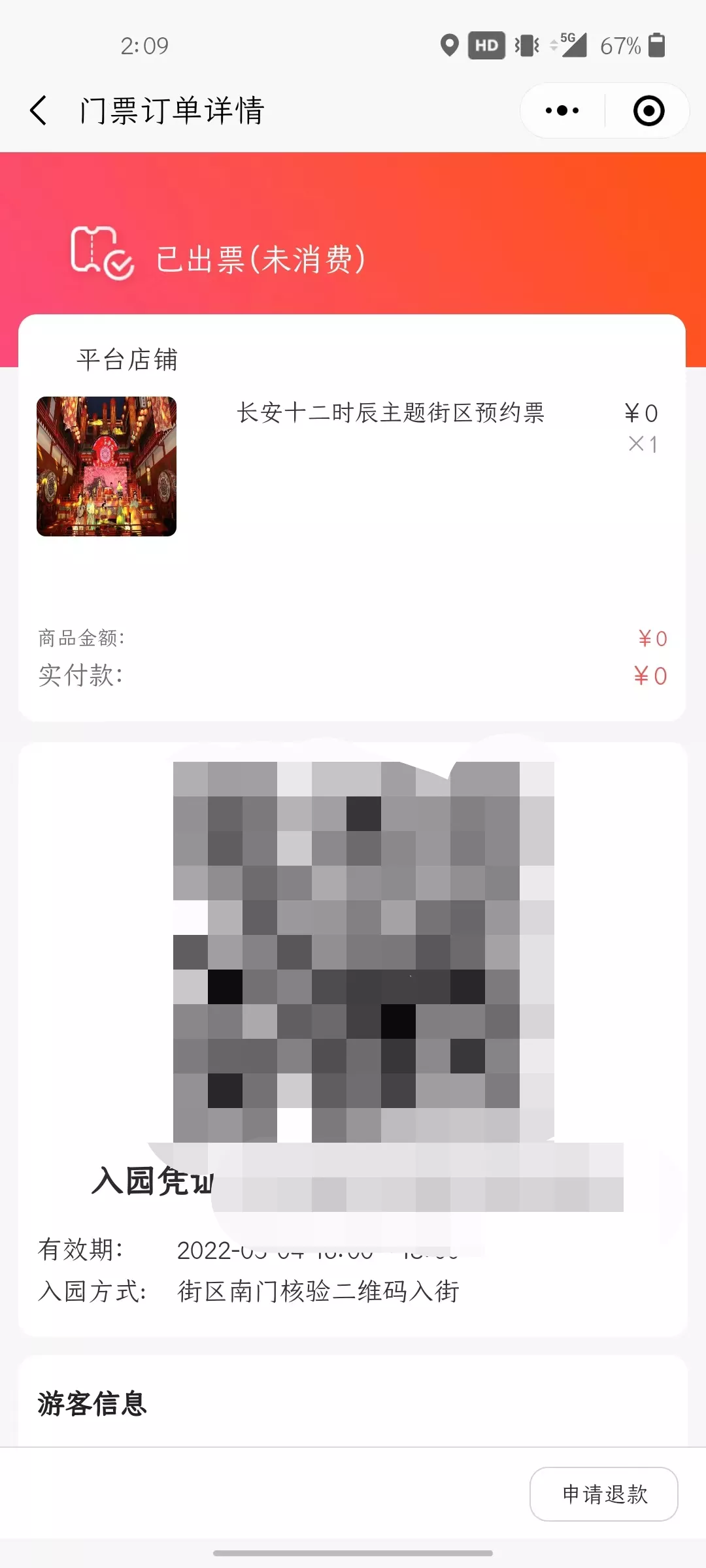The image size is (706, 1568).
Task: Open the mini program more options menu
Action: 562,110
